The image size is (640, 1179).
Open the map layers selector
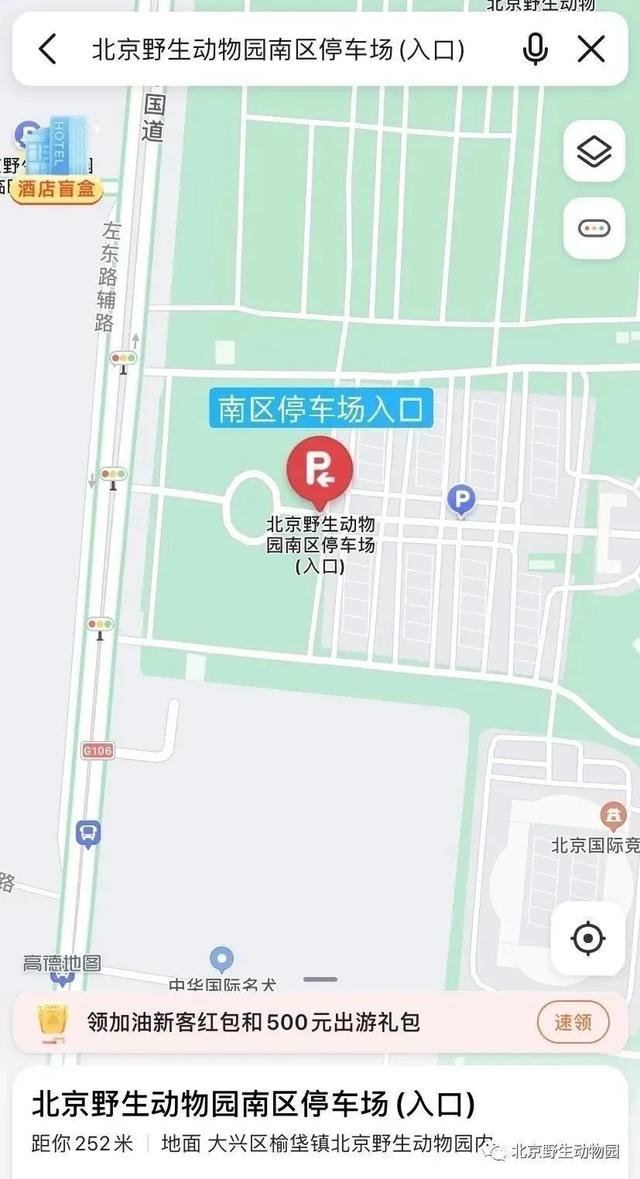[x=594, y=151]
